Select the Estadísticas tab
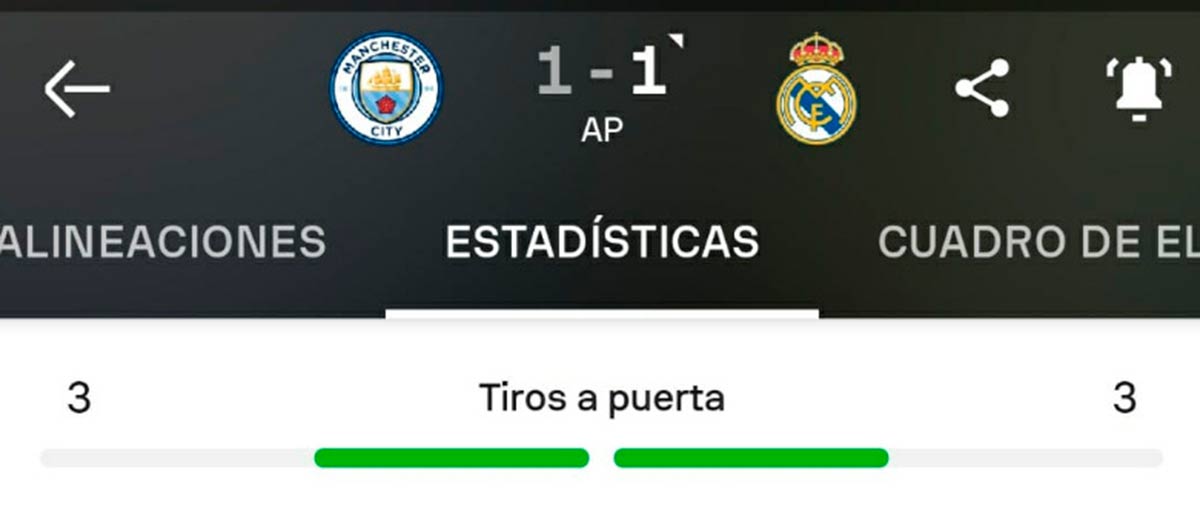Image resolution: width=1200 pixels, height=527 pixels. pyautogui.click(x=602, y=242)
